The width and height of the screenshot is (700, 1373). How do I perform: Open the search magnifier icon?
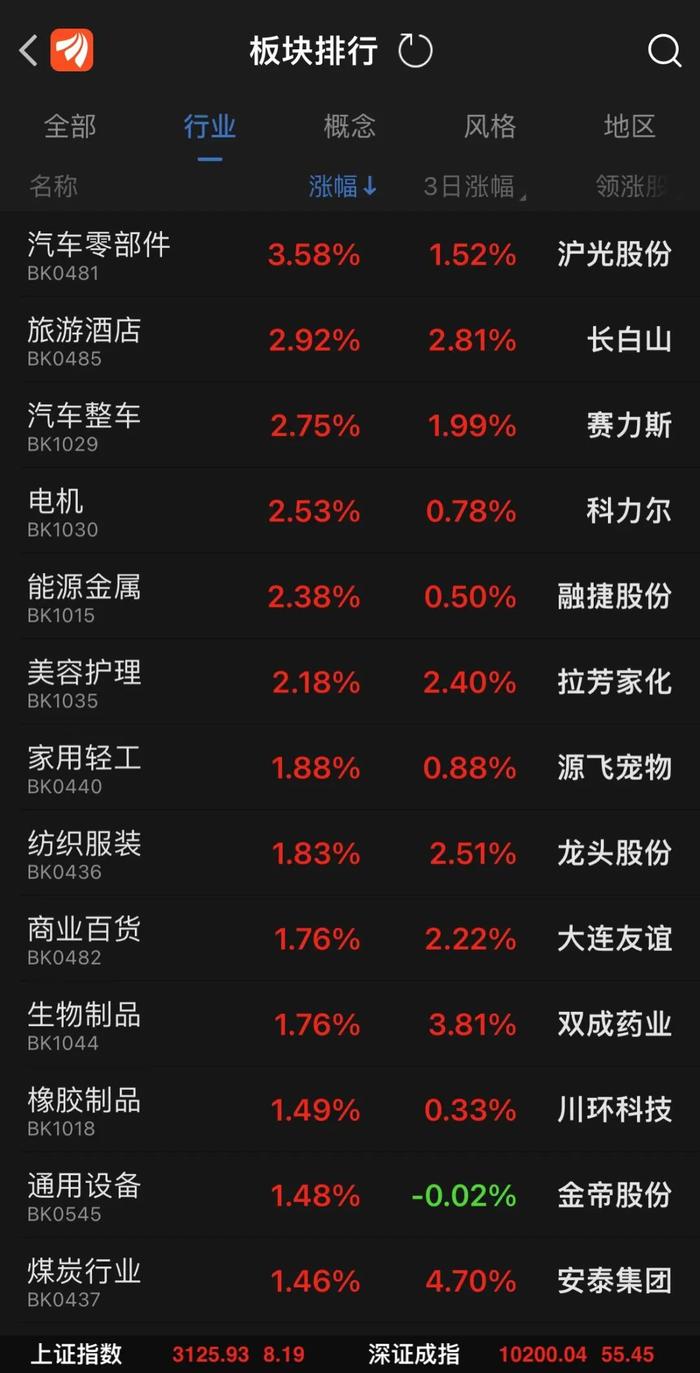pos(664,50)
